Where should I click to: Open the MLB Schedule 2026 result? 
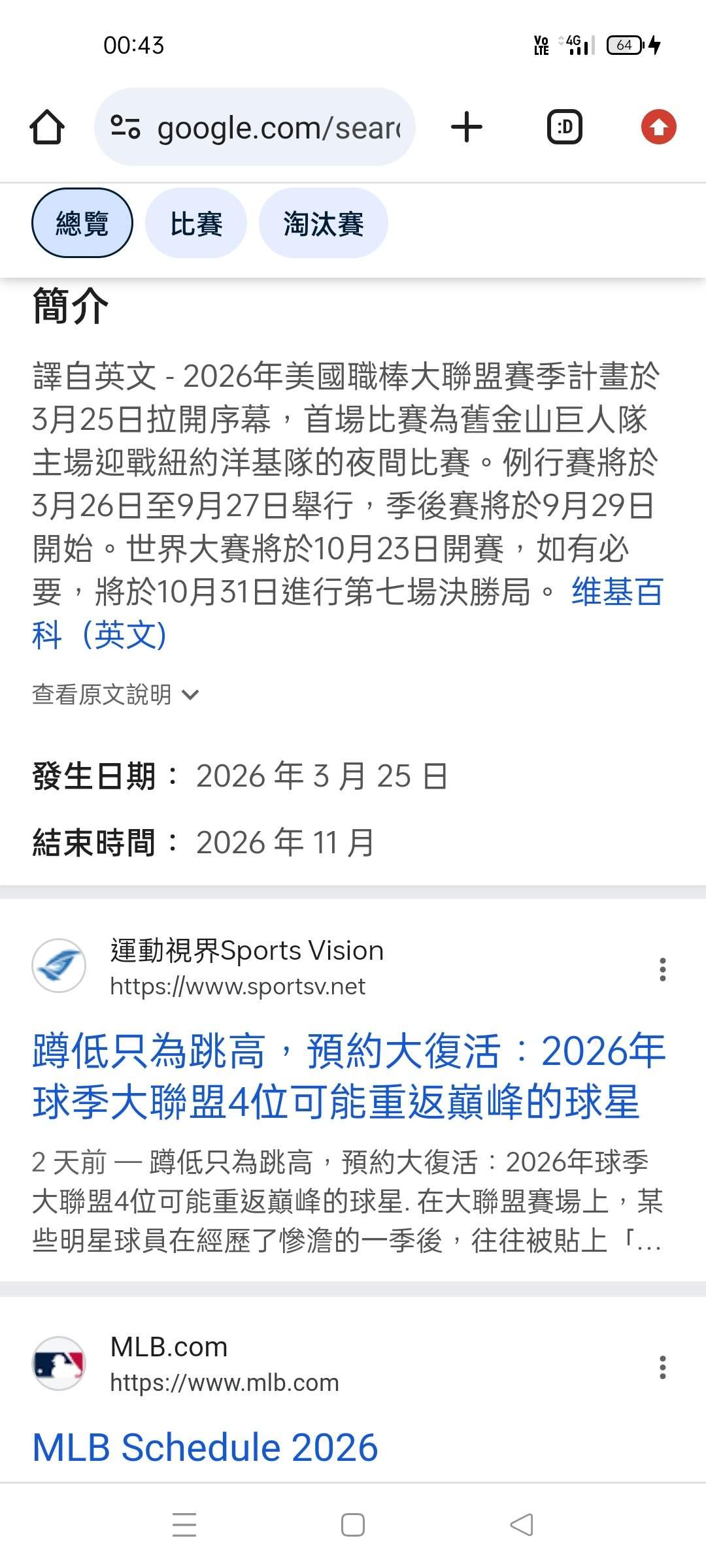(205, 1446)
